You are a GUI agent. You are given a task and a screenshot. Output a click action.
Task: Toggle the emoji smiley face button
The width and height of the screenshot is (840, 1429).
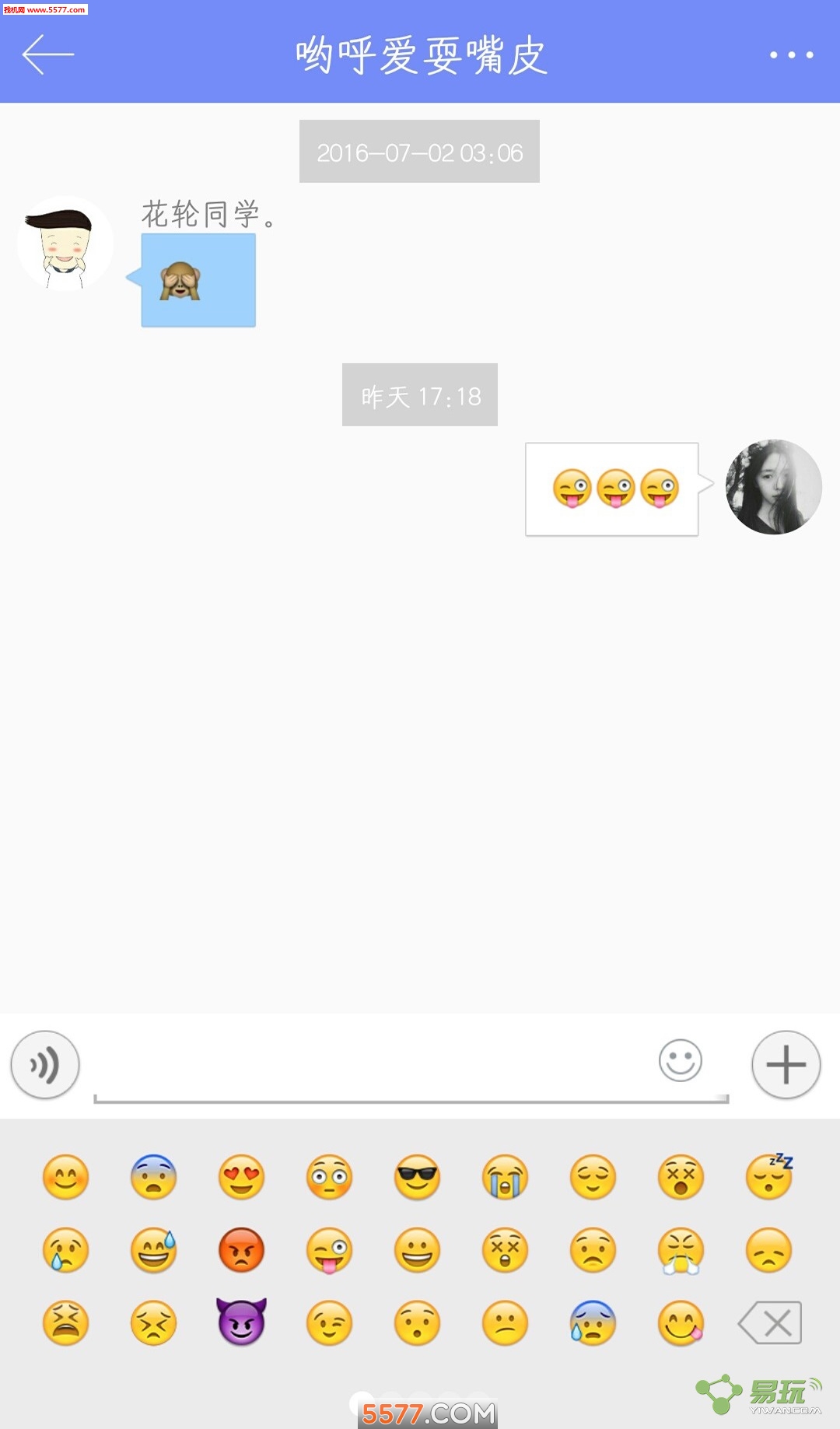[x=680, y=1060]
